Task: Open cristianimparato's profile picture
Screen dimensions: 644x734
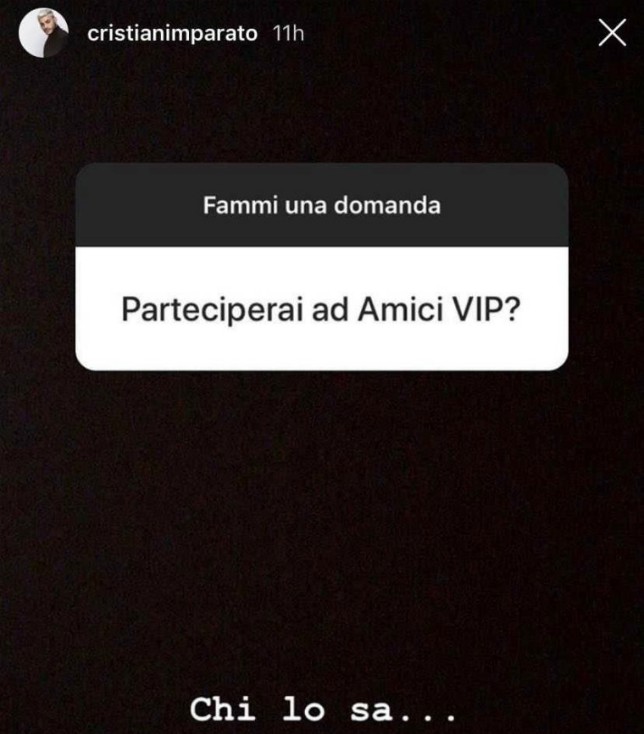Action: [x=44, y=33]
